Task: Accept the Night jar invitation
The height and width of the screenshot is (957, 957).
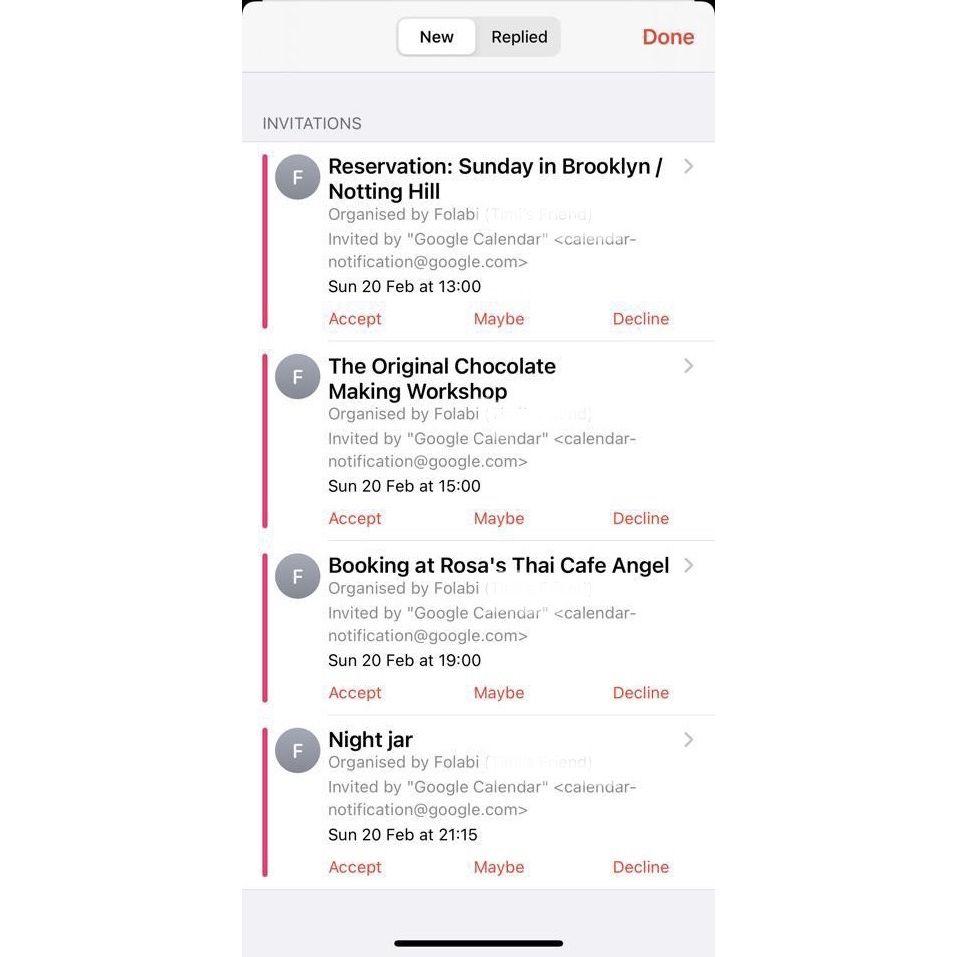Action: pyautogui.click(x=355, y=867)
